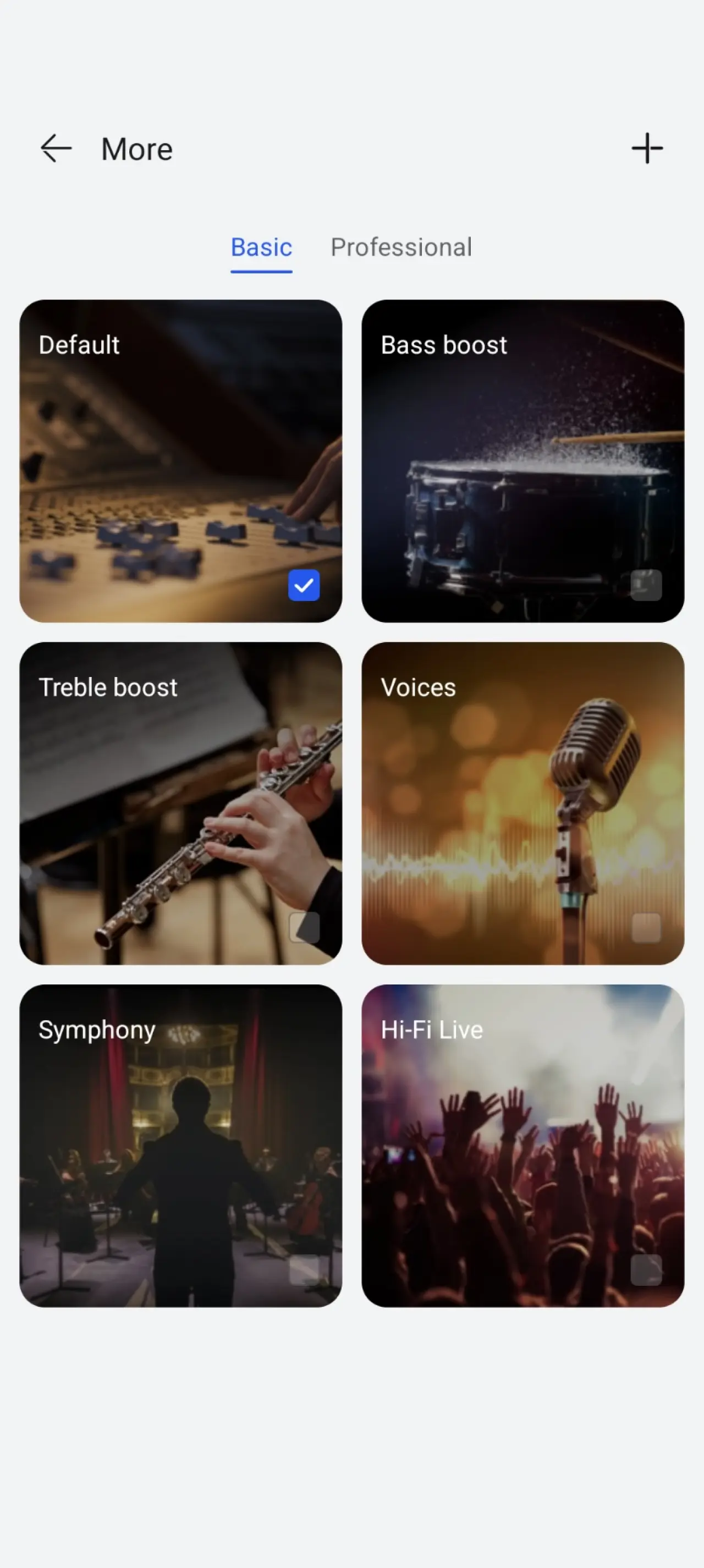Add a new custom sound effect
This screenshot has height=1568, width=704.
pos(647,148)
